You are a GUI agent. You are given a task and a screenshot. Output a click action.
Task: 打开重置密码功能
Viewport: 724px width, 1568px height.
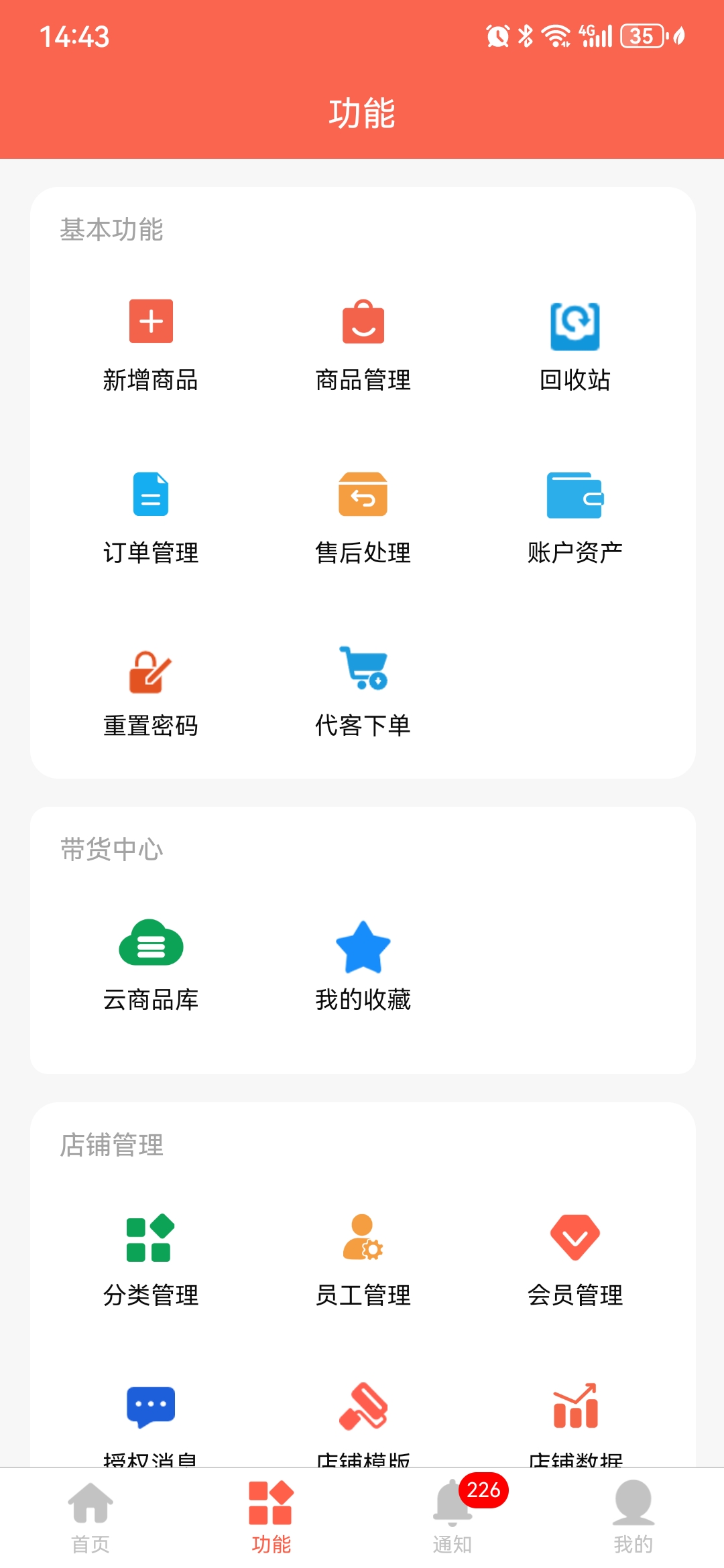[151, 687]
